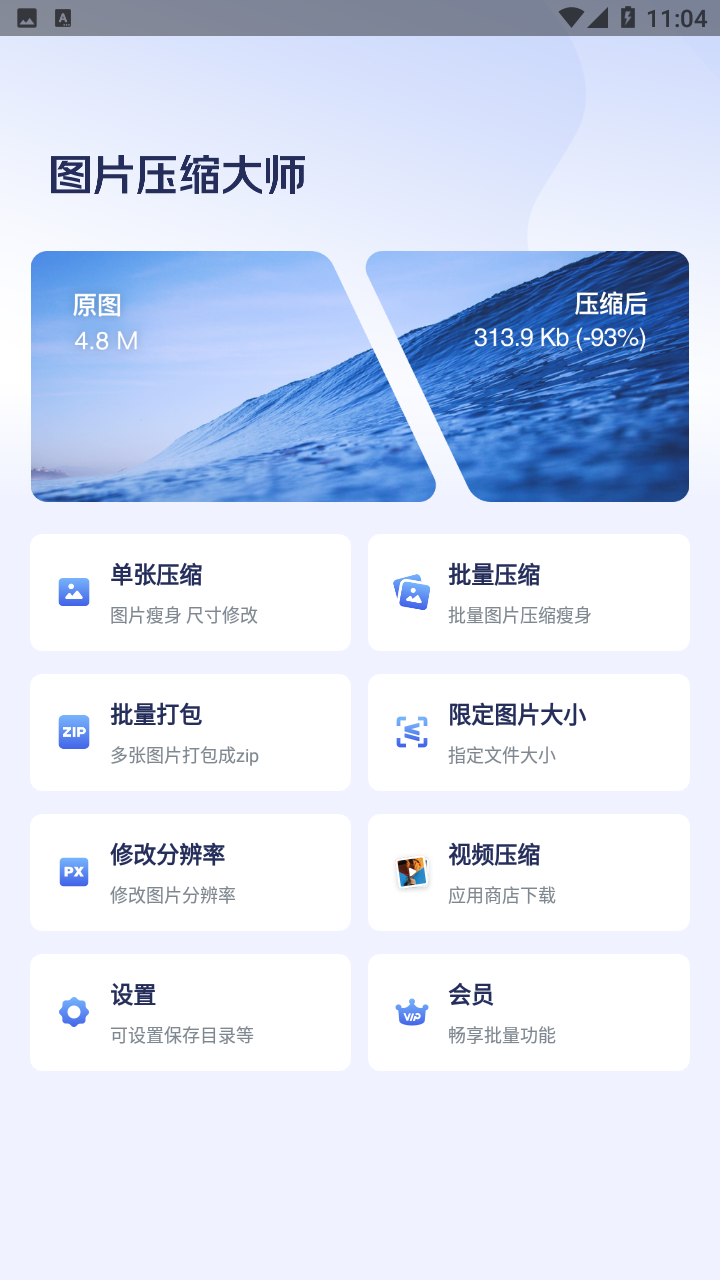Open the 设置 settings gear icon
Viewport: 720px width, 1280px height.
pos(73,1011)
